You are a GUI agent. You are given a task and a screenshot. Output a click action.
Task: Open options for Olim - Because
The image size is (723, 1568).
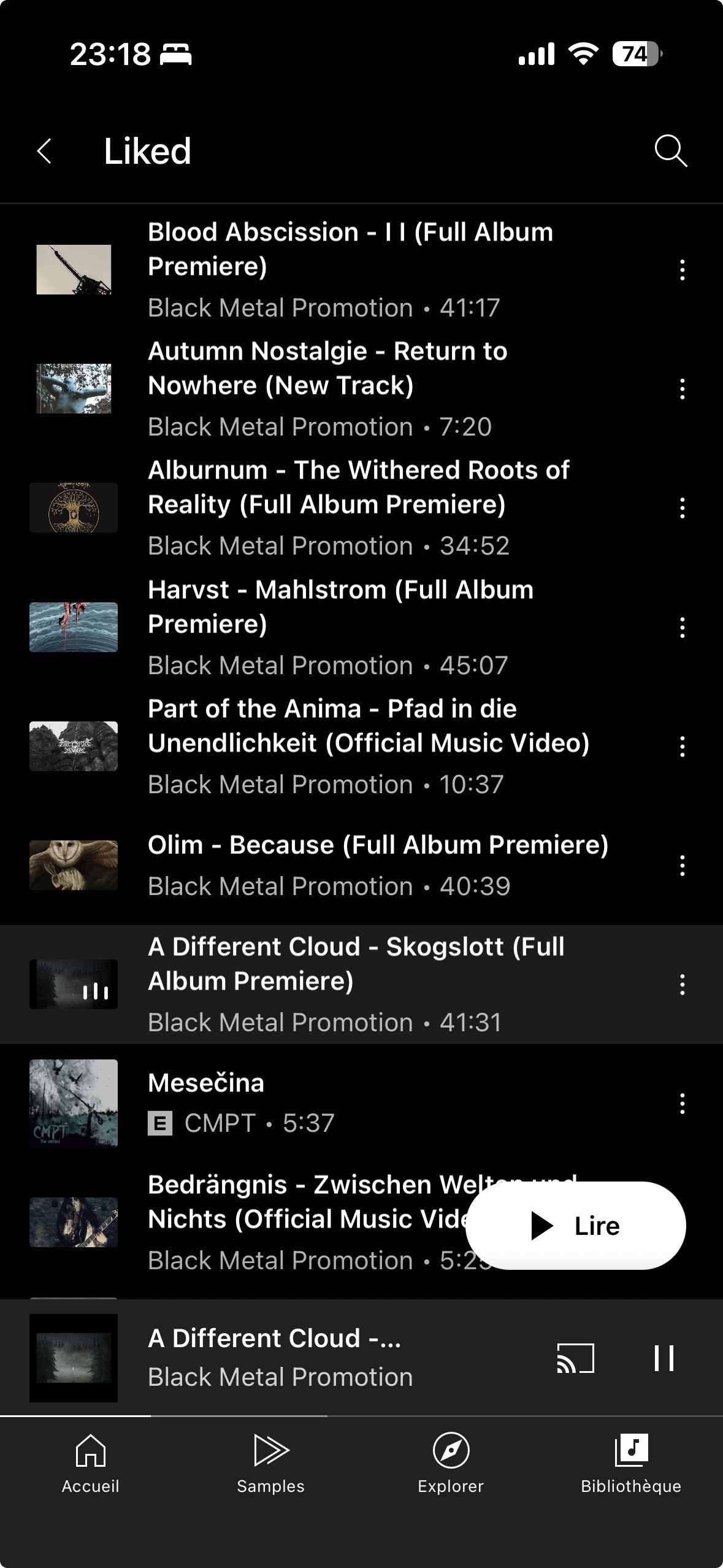point(682,866)
